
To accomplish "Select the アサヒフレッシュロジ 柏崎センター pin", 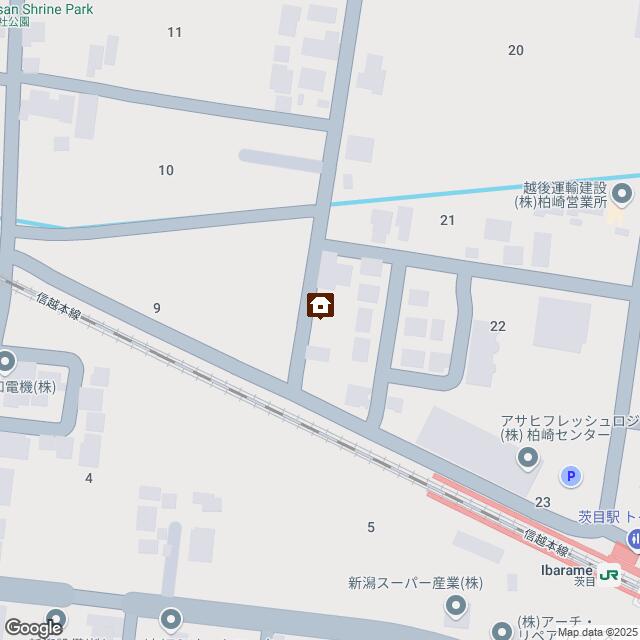I will (528, 459).
